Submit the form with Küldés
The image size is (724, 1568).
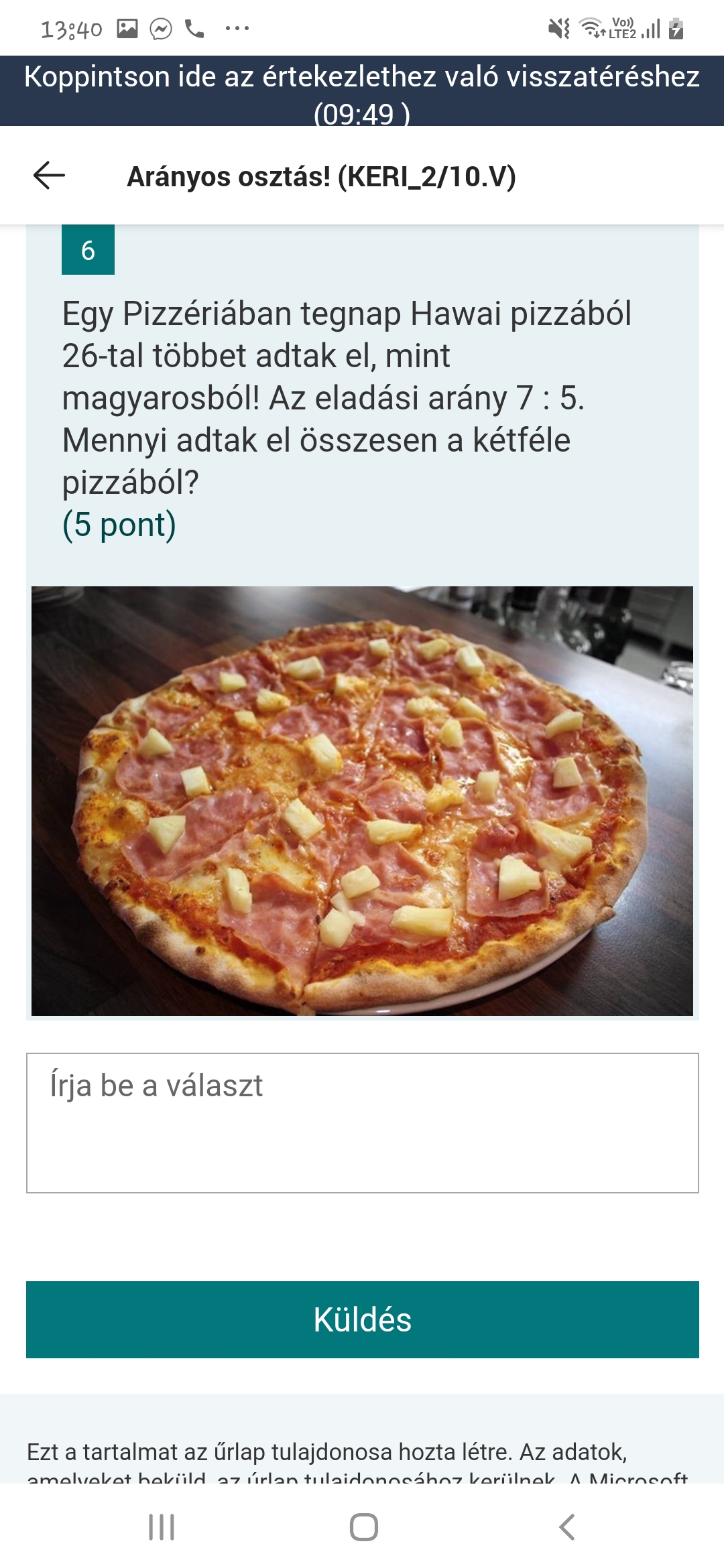362,1319
